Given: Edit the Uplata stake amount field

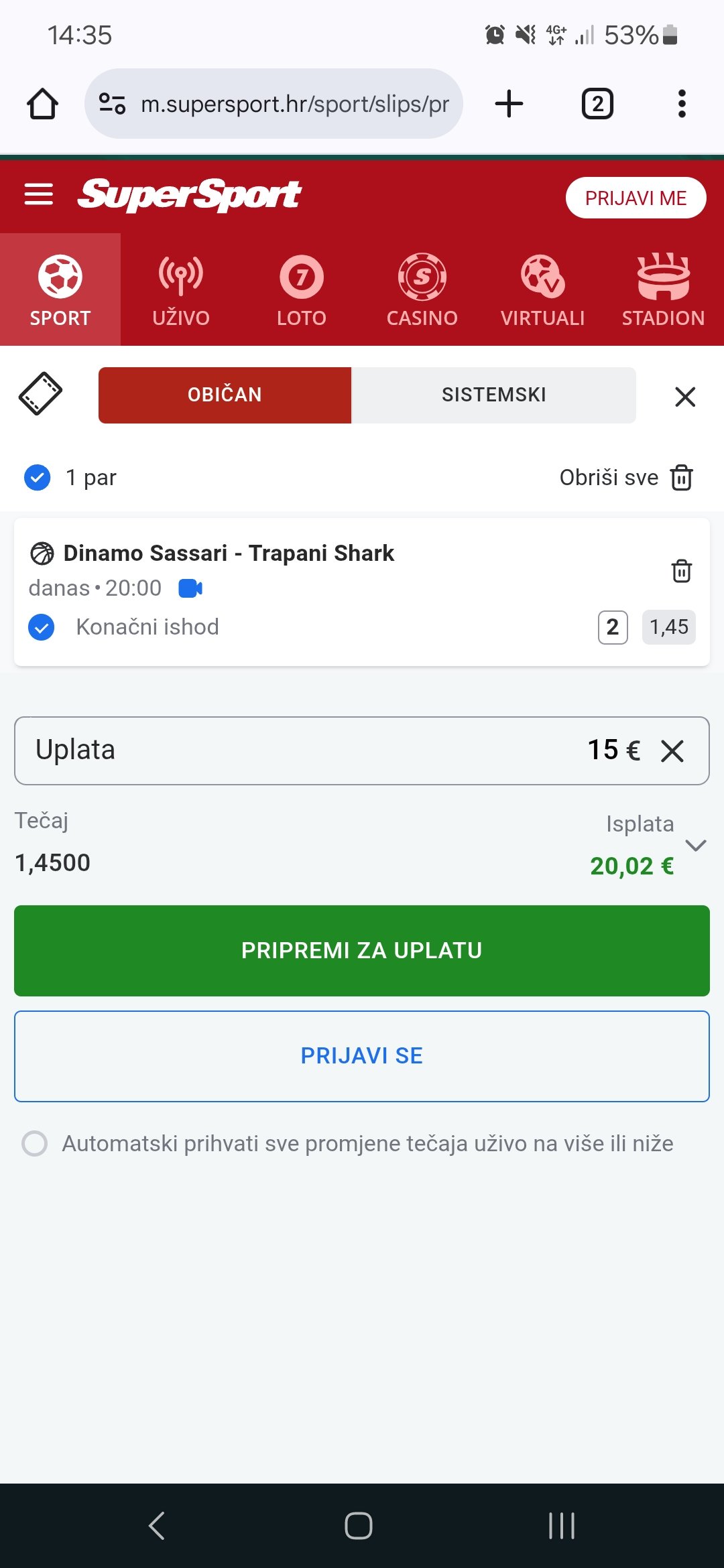Looking at the screenshot, I should pyautogui.click(x=362, y=750).
